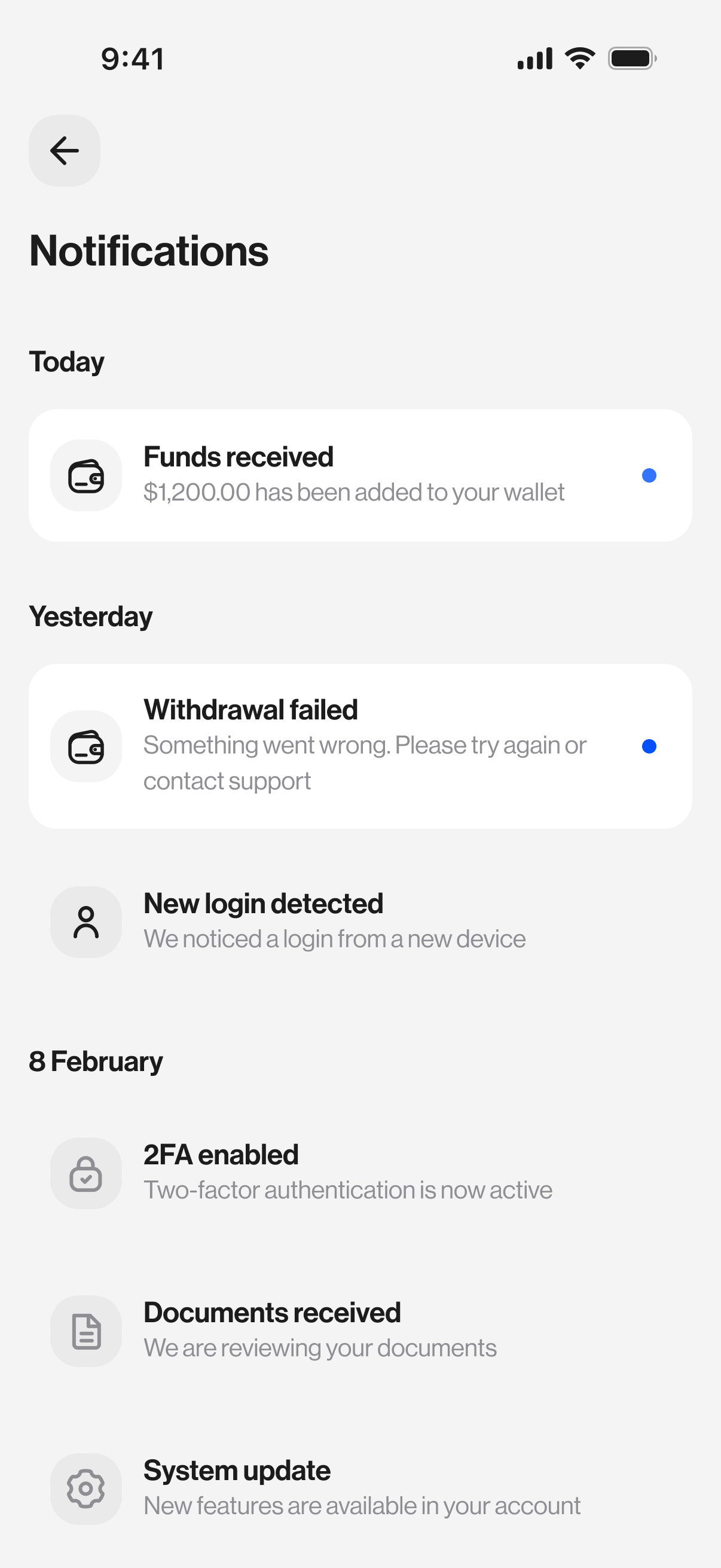Click the document icon on Documents received

click(x=85, y=1331)
